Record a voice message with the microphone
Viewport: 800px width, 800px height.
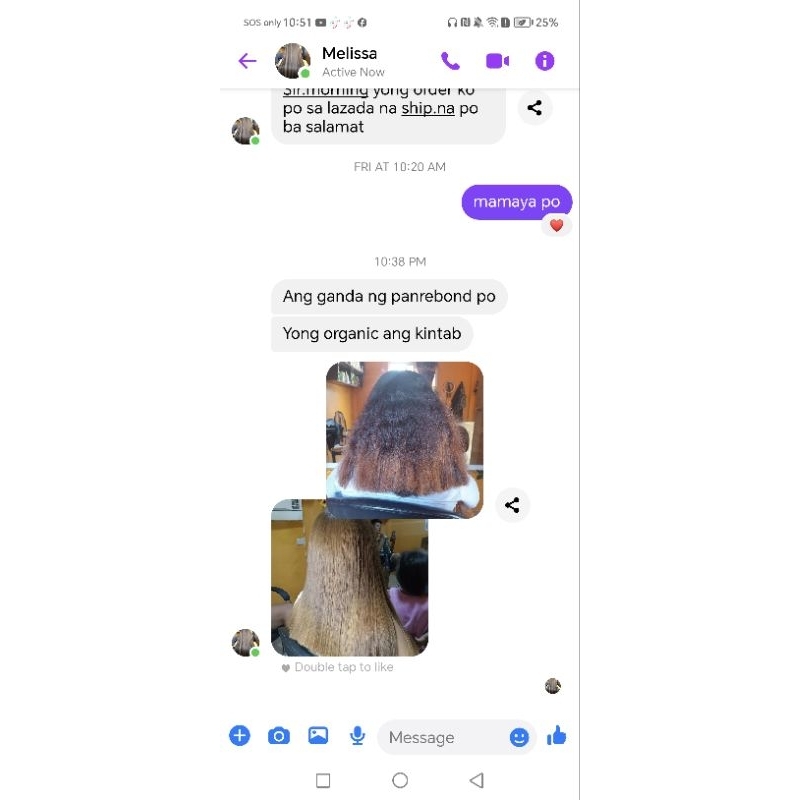[358, 736]
